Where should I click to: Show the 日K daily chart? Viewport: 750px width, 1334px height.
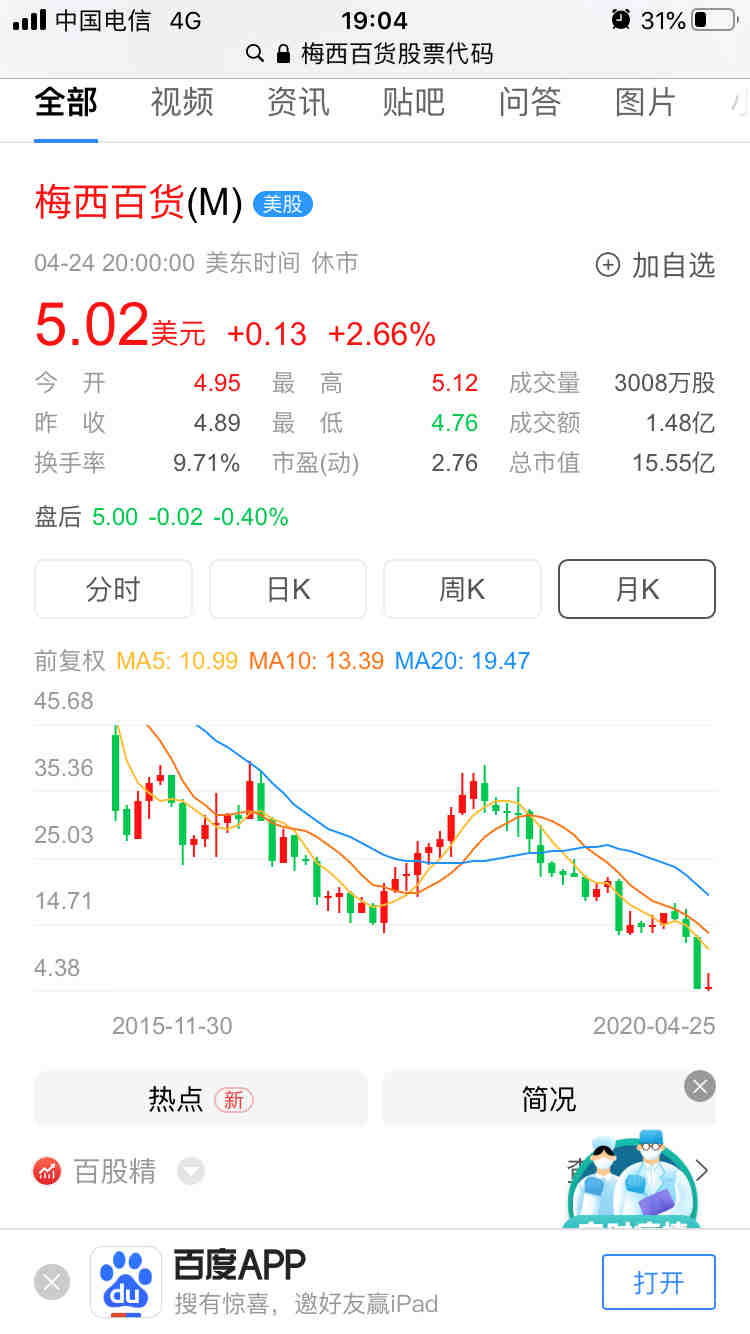point(288,589)
